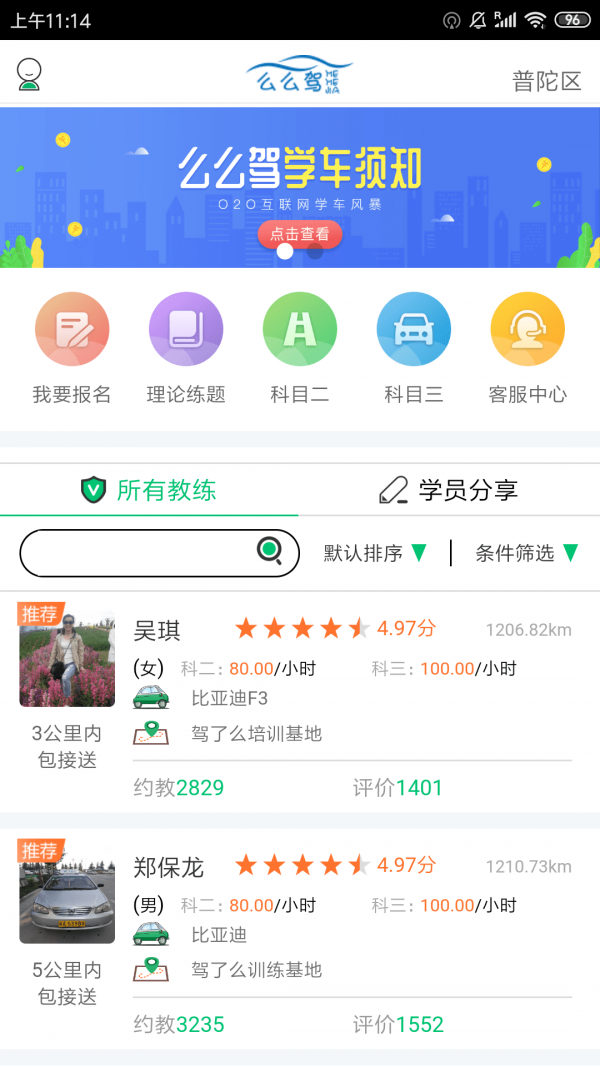Contact 客服中心 customer service

(x=527, y=348)
